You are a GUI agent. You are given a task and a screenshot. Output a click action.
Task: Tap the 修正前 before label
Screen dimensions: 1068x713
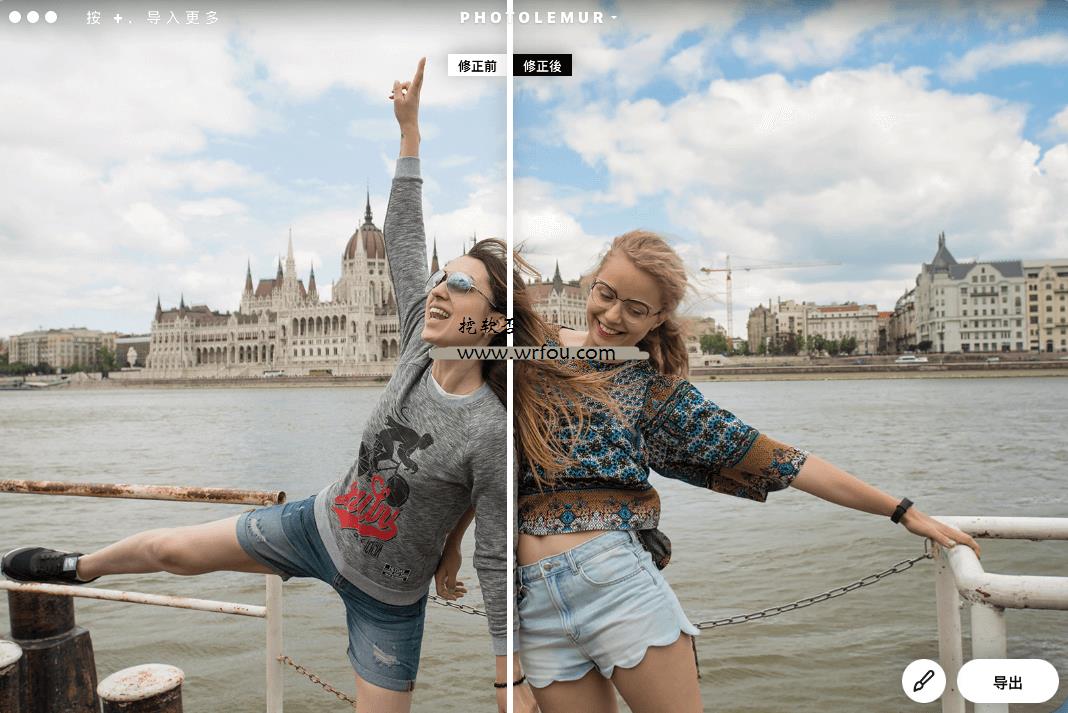477,66
